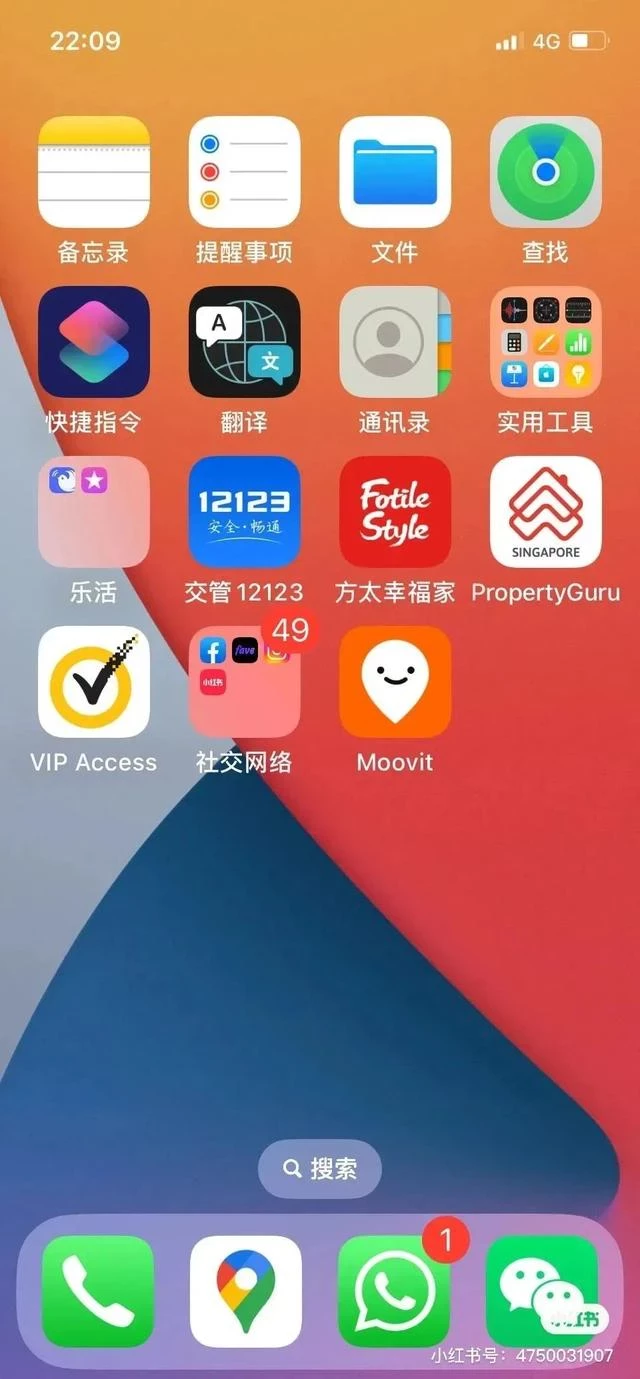Open the 方太幸福家 app
This screenshot has height=1379, width=640.
point(395,512)
